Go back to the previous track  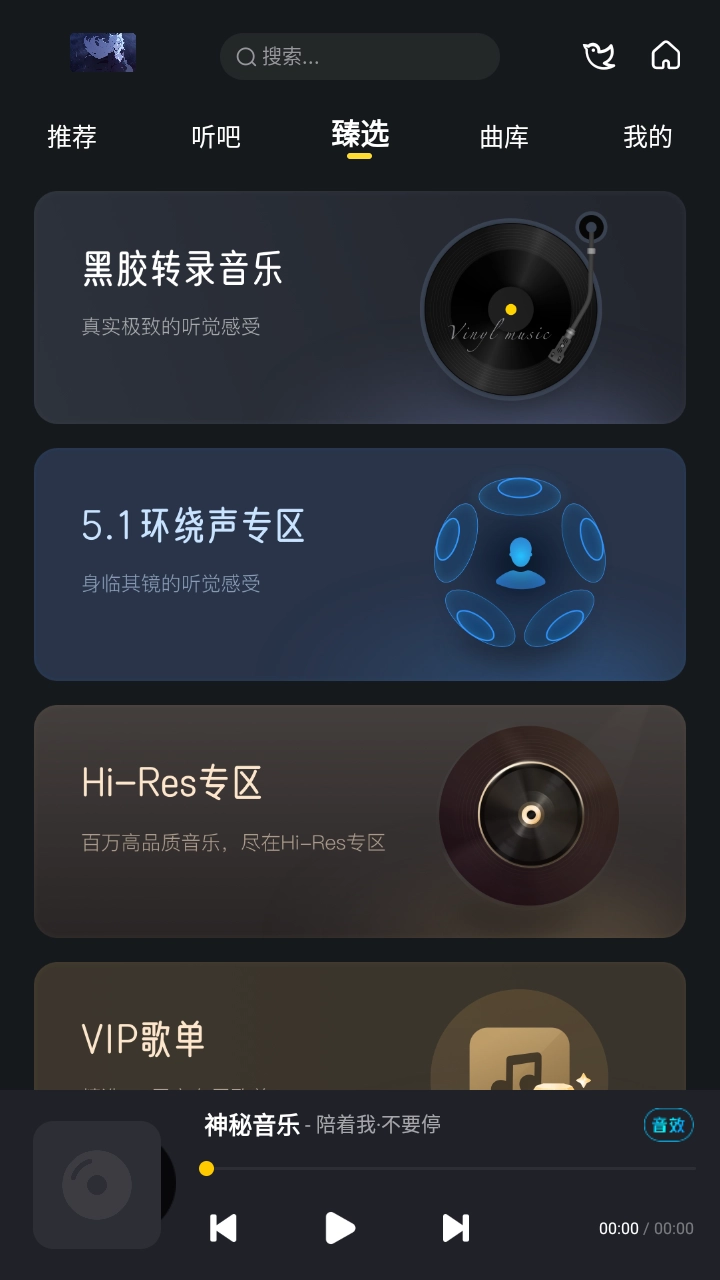tap(223, 1228)
